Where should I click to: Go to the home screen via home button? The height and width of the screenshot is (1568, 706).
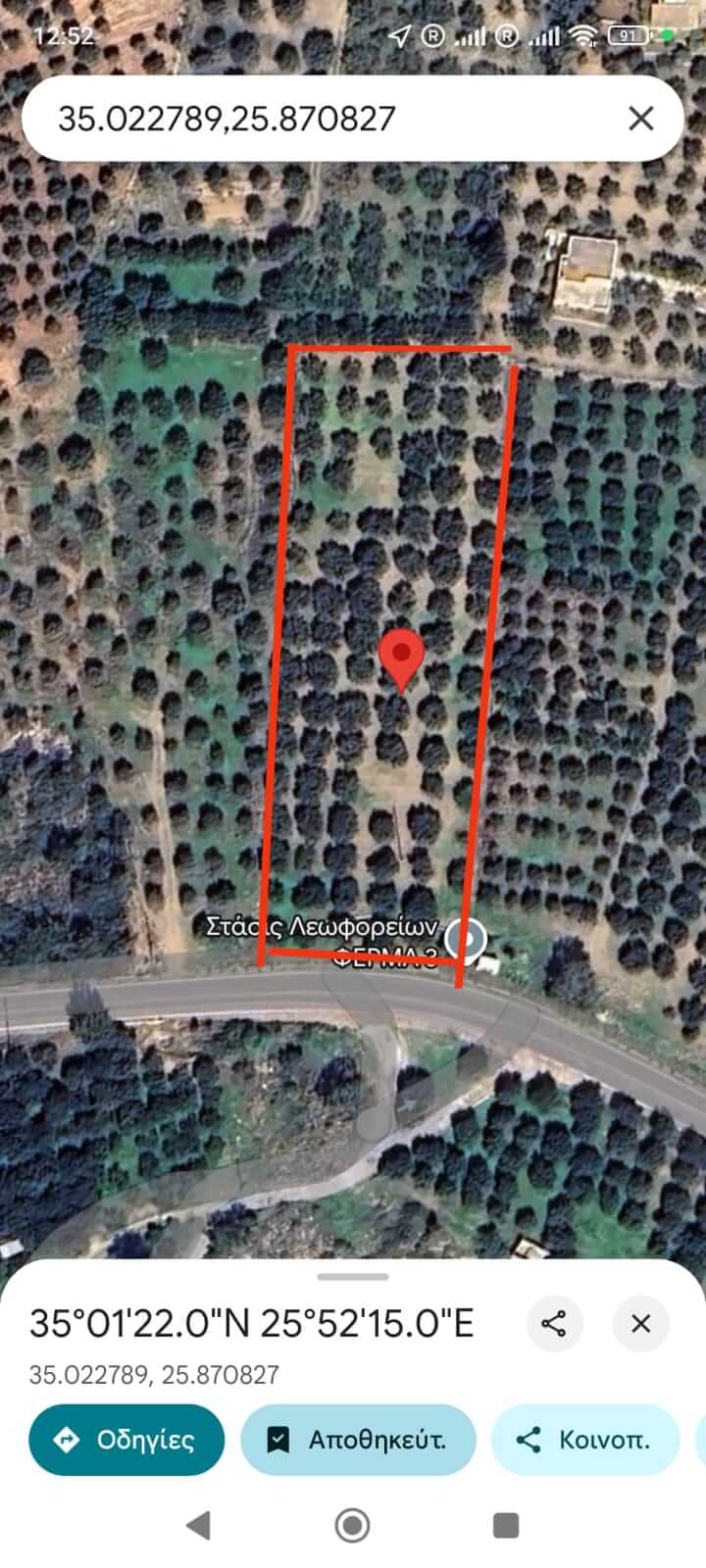tap(353, 1525)
